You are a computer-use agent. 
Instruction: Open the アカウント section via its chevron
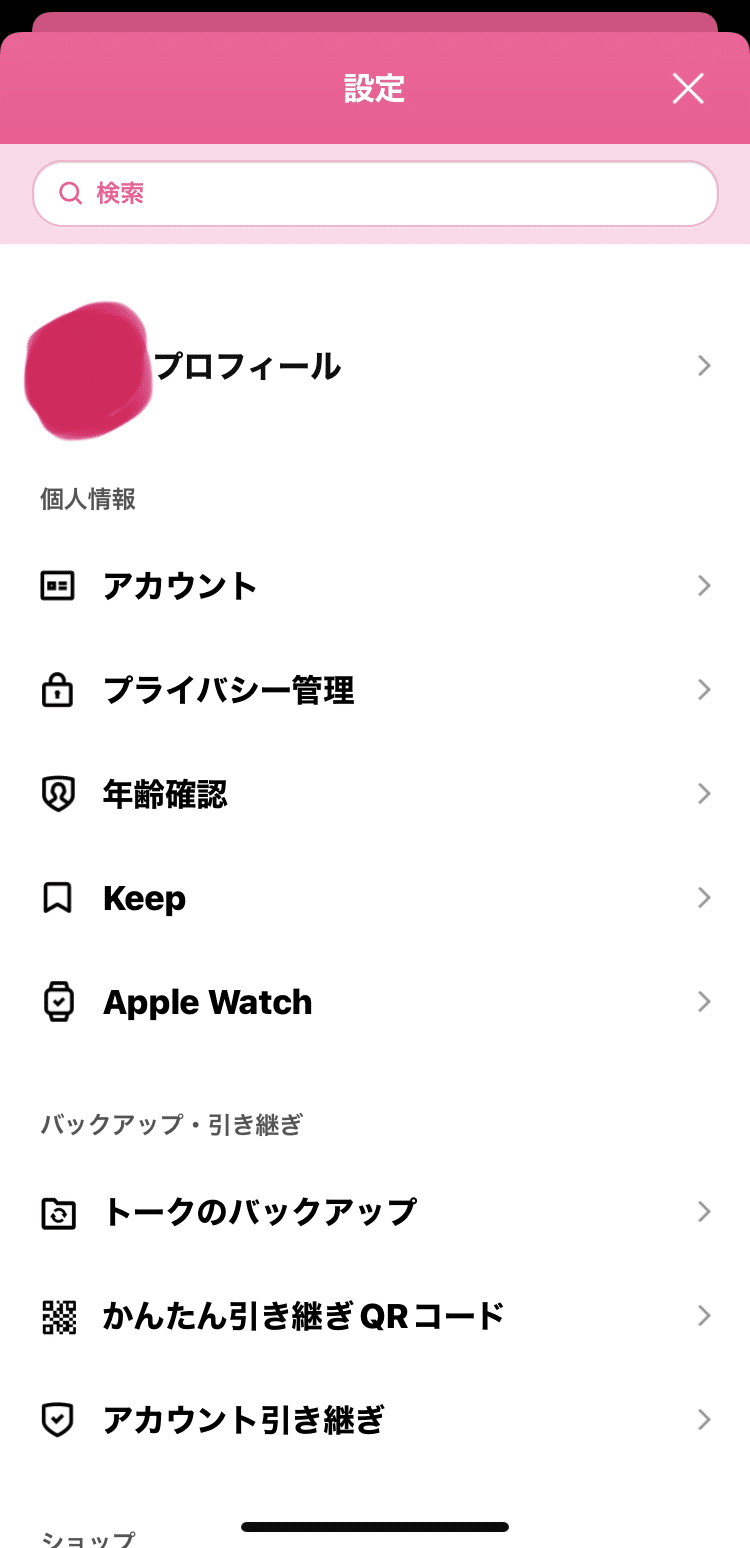tap(703, 586)
